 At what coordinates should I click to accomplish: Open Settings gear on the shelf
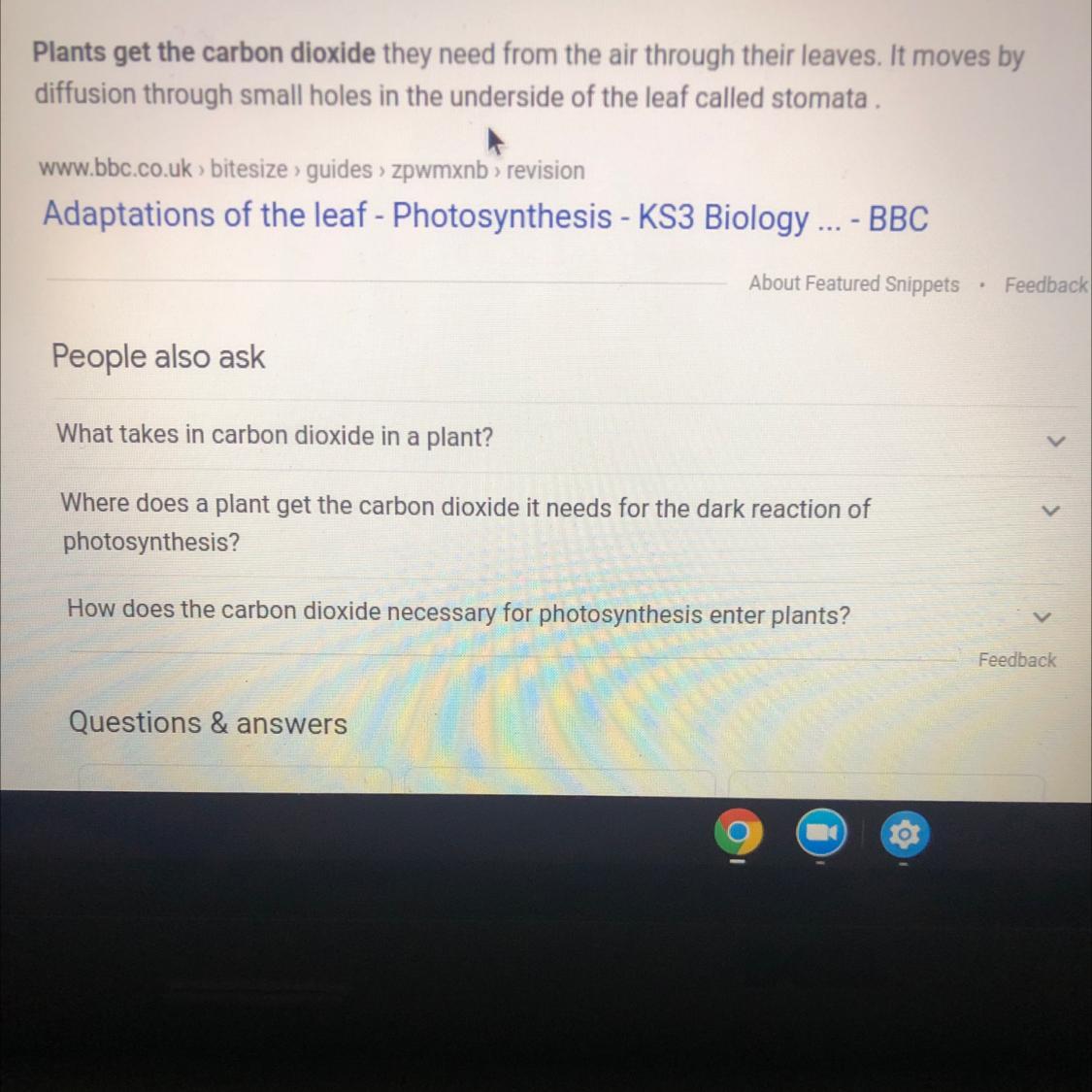(x=905, y=833)
